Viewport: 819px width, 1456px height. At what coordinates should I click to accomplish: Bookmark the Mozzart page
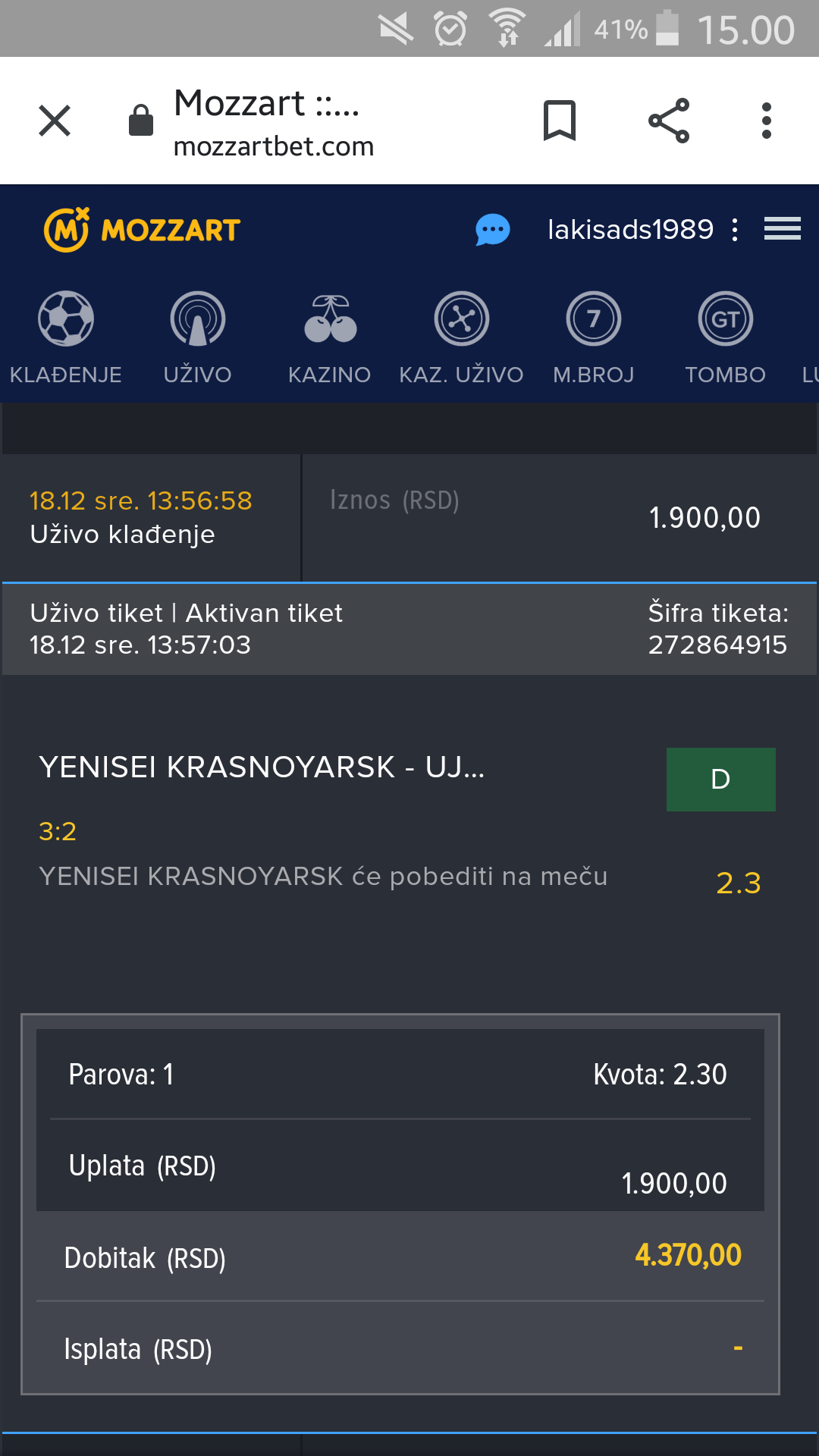tap(560, 121)
